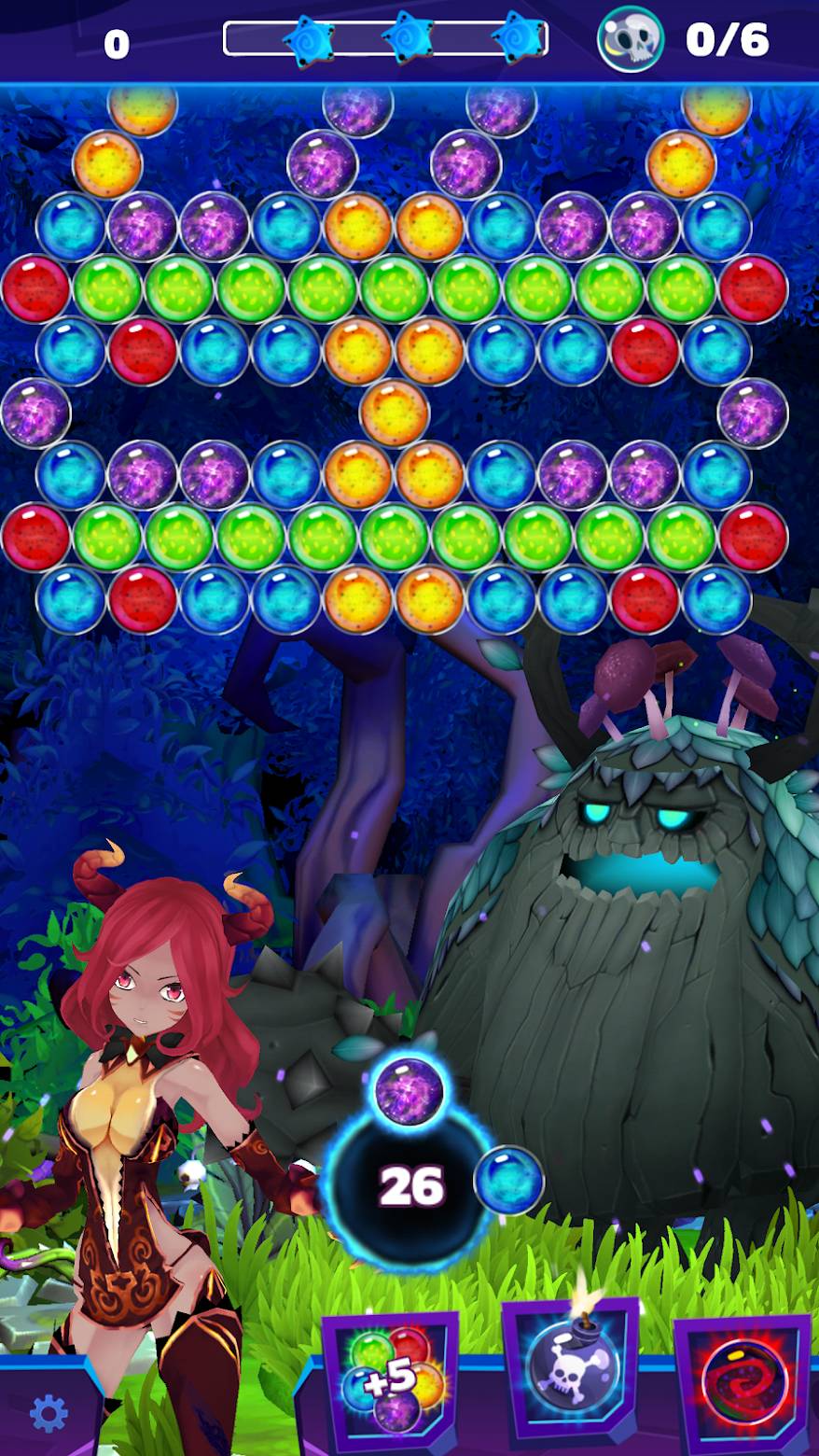Activate the red swirl booster
This screenshot has width=819, height=1456.
(743, 1383)
